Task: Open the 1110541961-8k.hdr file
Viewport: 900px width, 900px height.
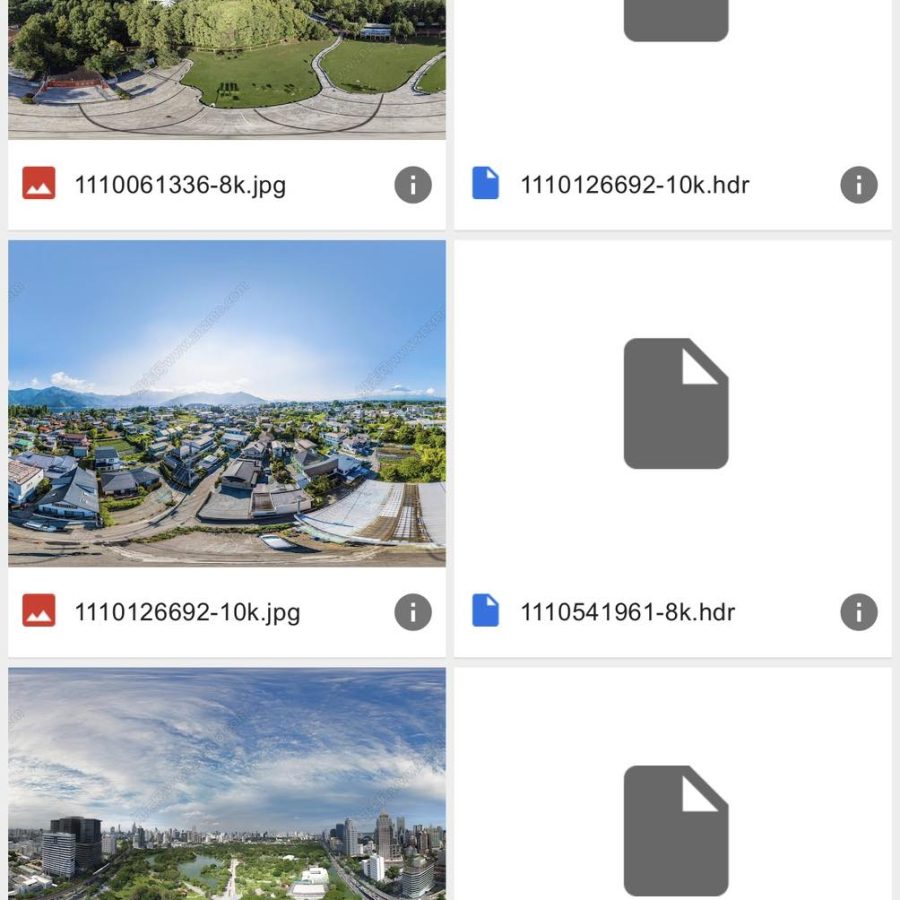Action: pyautogui.click(x=673, y=403)
